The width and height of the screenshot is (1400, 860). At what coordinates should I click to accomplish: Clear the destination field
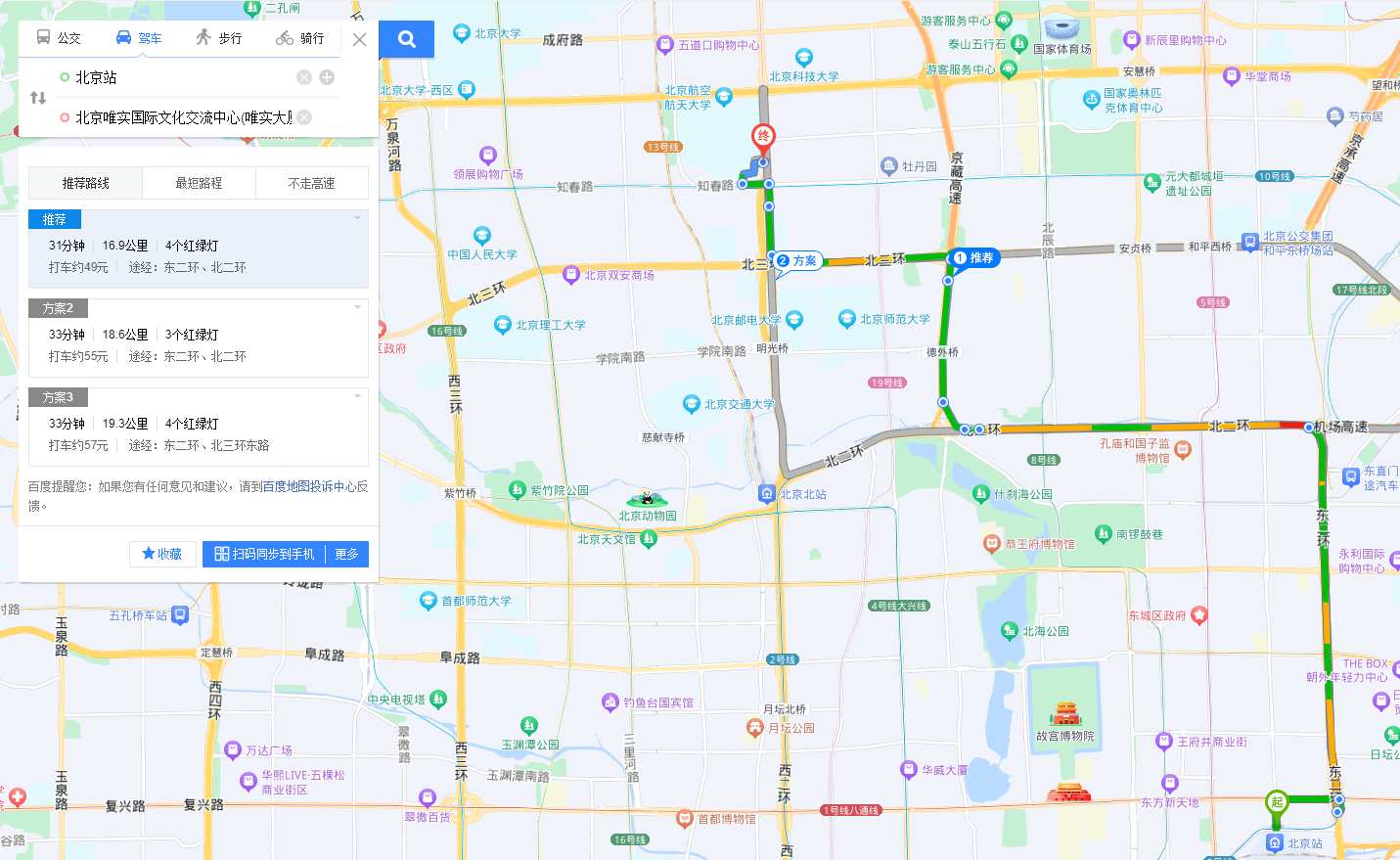(305, 117)
